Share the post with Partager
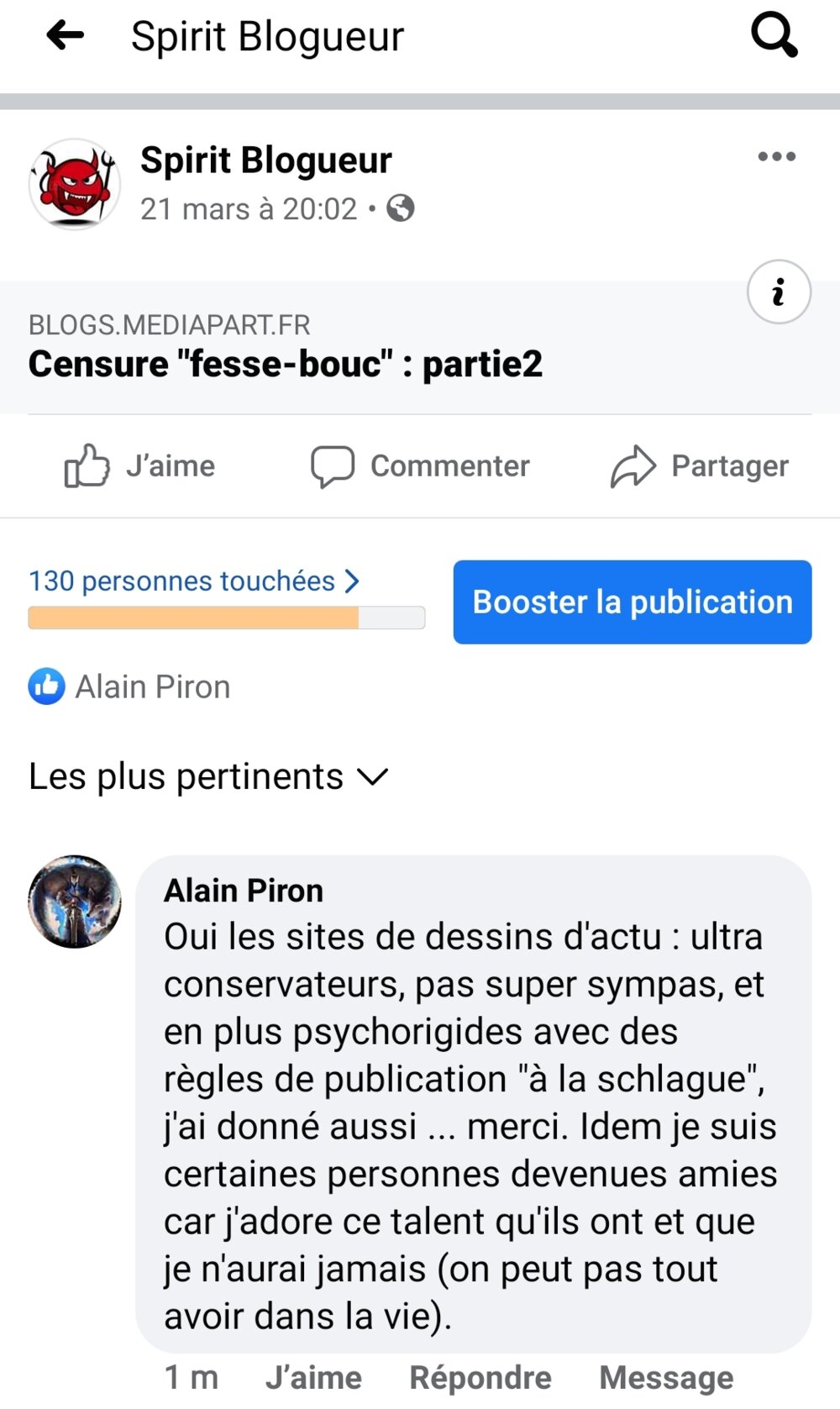The width and height of the screenshot is (840, 1409). [699, 465]
